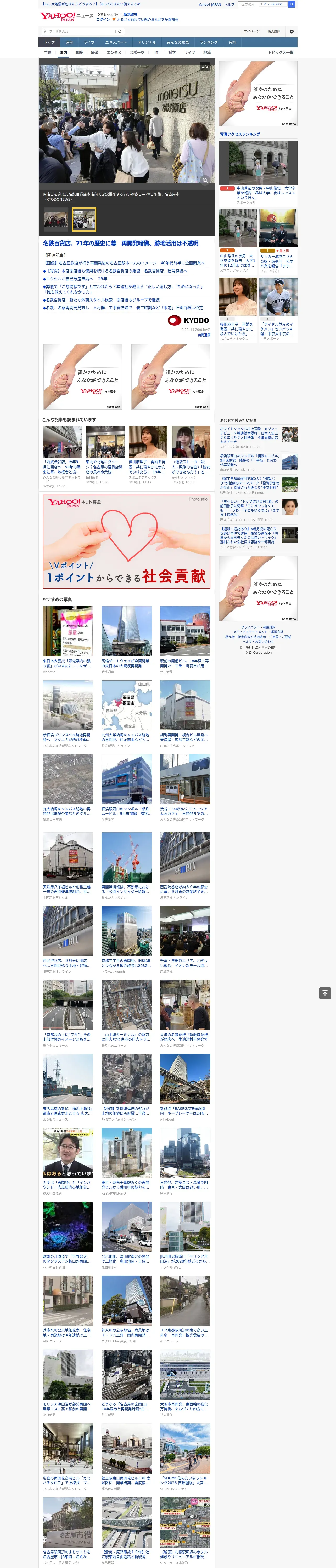Open the settings gear icon
Screen dimensions: 336x1568
point(292,32)
